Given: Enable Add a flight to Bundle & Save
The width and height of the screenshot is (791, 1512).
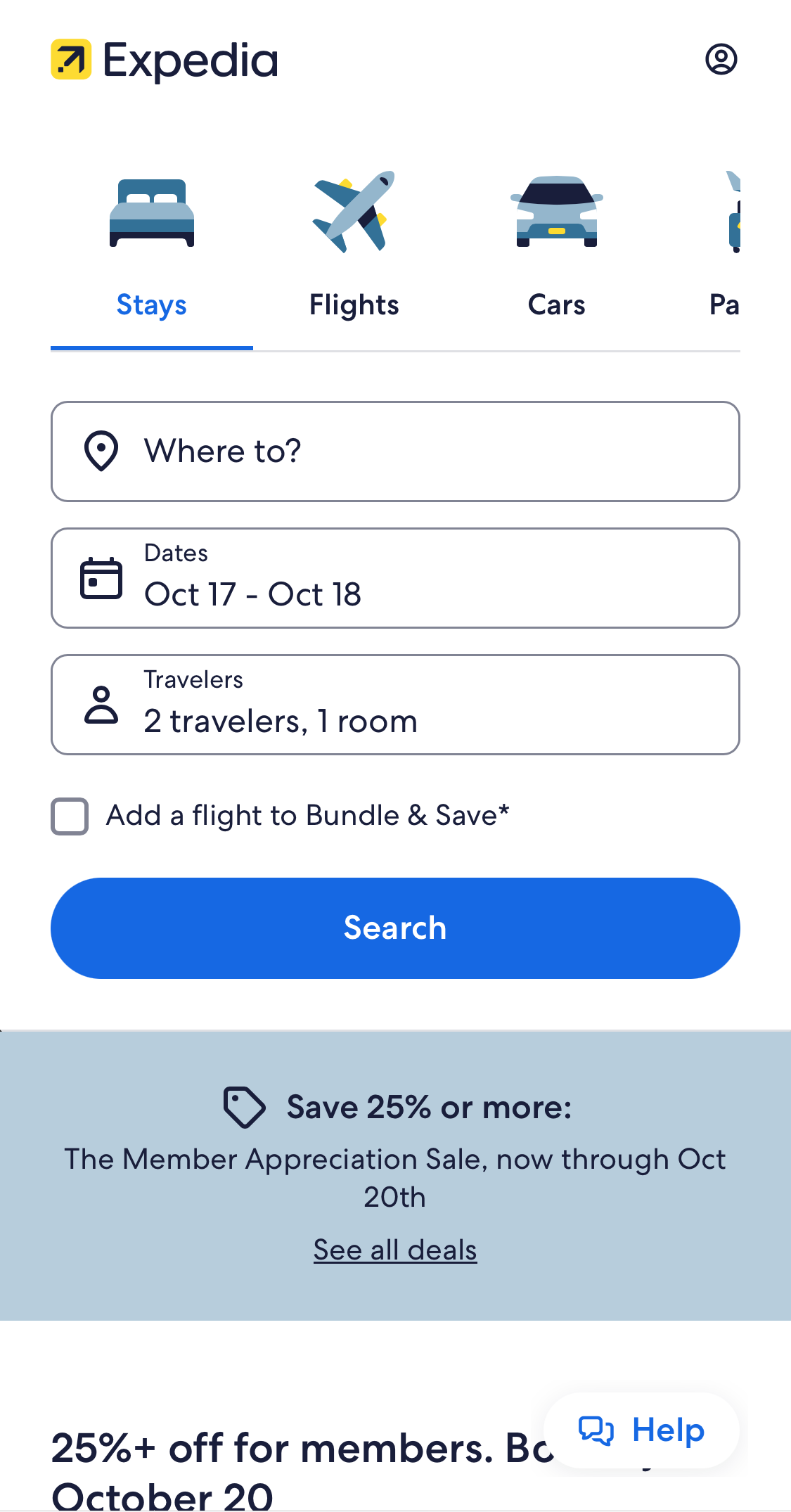Looking at the screenshot, I should click(x=68, y=816).
